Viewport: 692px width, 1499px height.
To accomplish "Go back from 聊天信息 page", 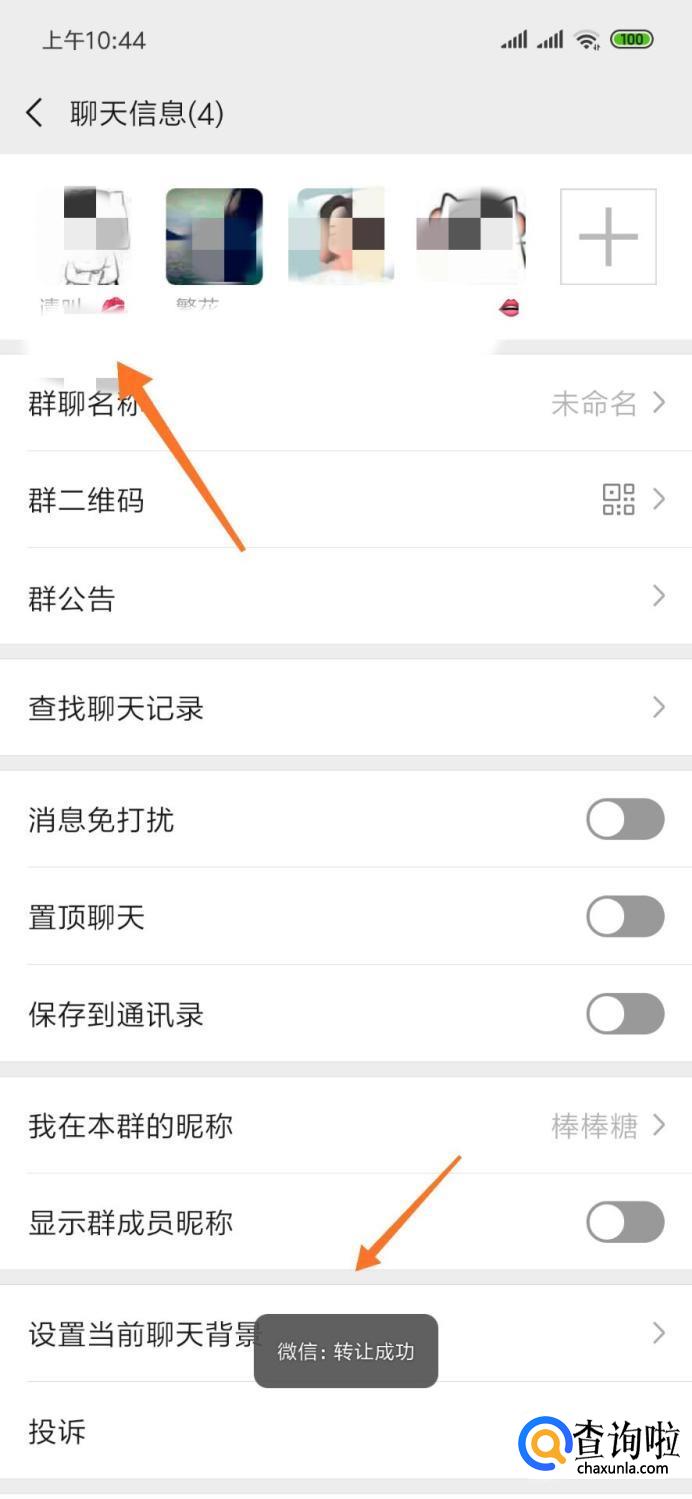I will tap(35, 113).
